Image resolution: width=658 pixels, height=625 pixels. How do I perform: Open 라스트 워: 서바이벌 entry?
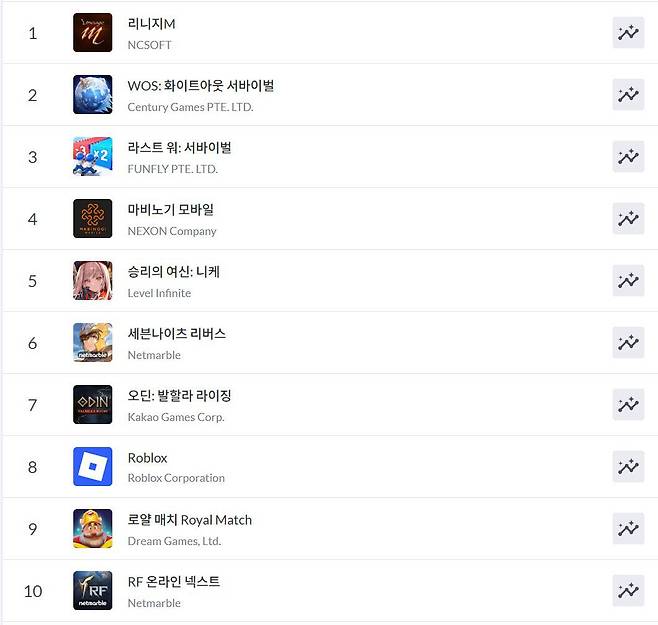tap(179, 148)
